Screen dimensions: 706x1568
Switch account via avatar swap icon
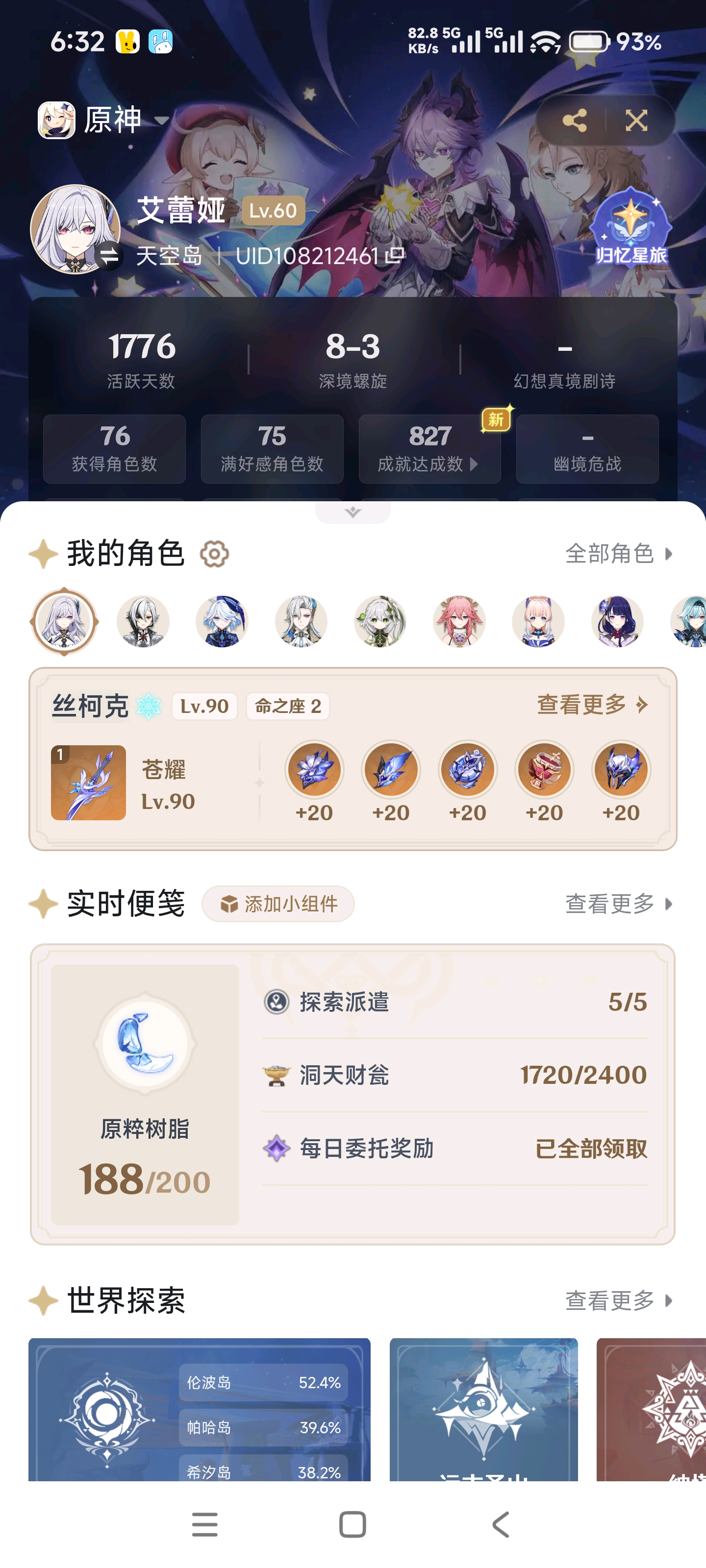click(x=110, y=256)
